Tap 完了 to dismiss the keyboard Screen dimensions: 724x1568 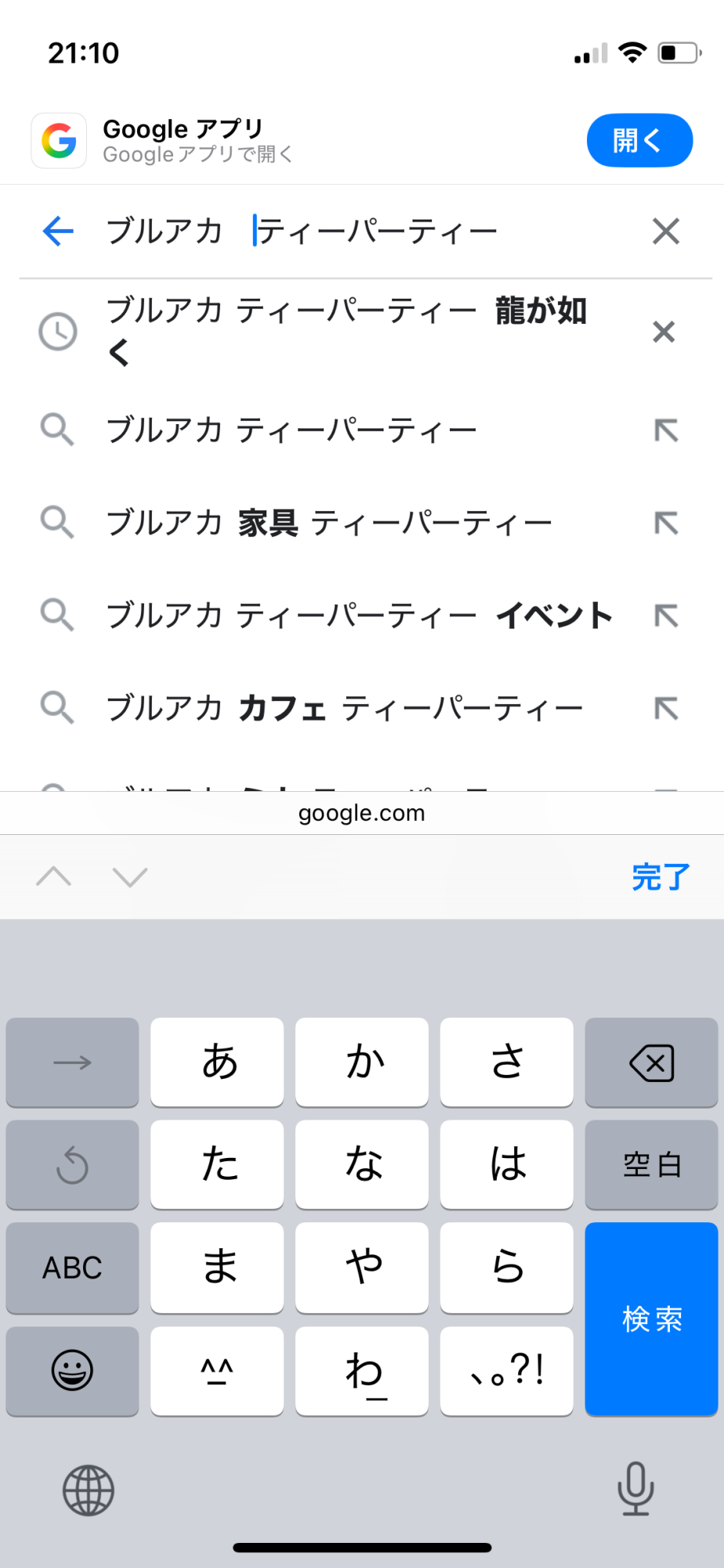tap(661, 877)
